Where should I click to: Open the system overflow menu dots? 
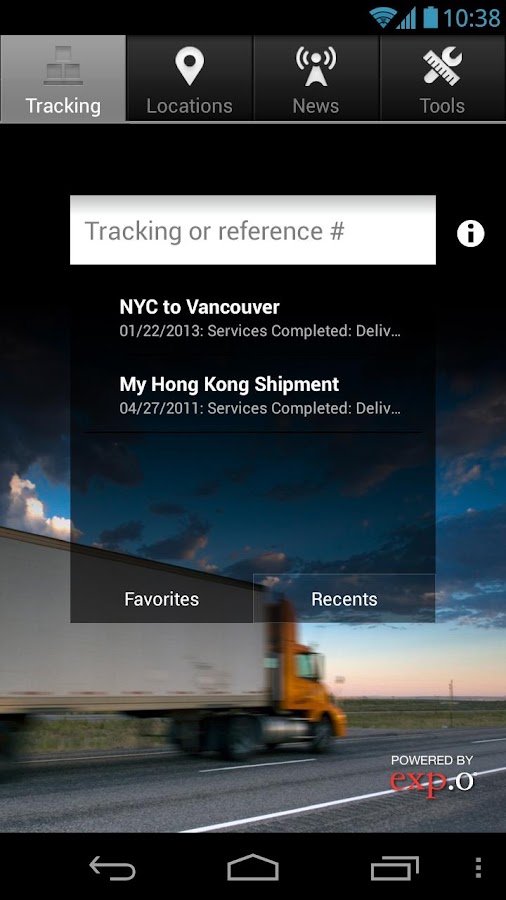click(x=478, y=868)
